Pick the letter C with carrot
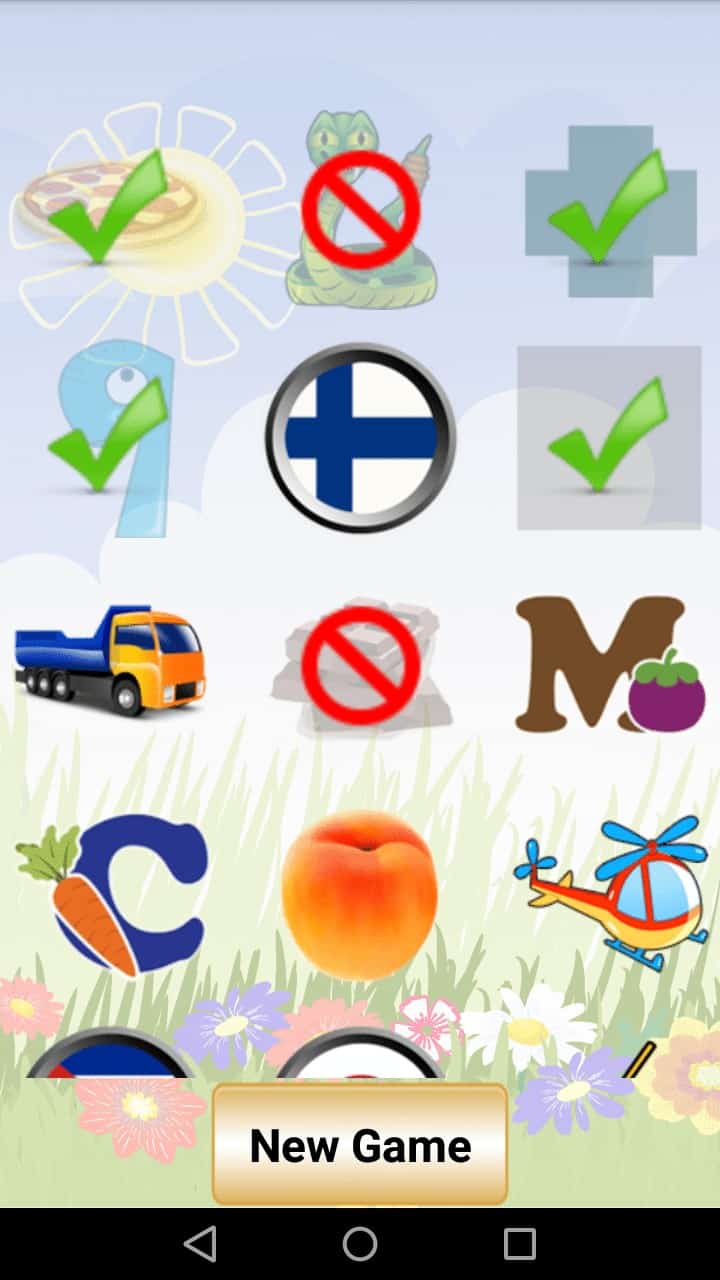The image size is (720, 1280). (112, 894)
